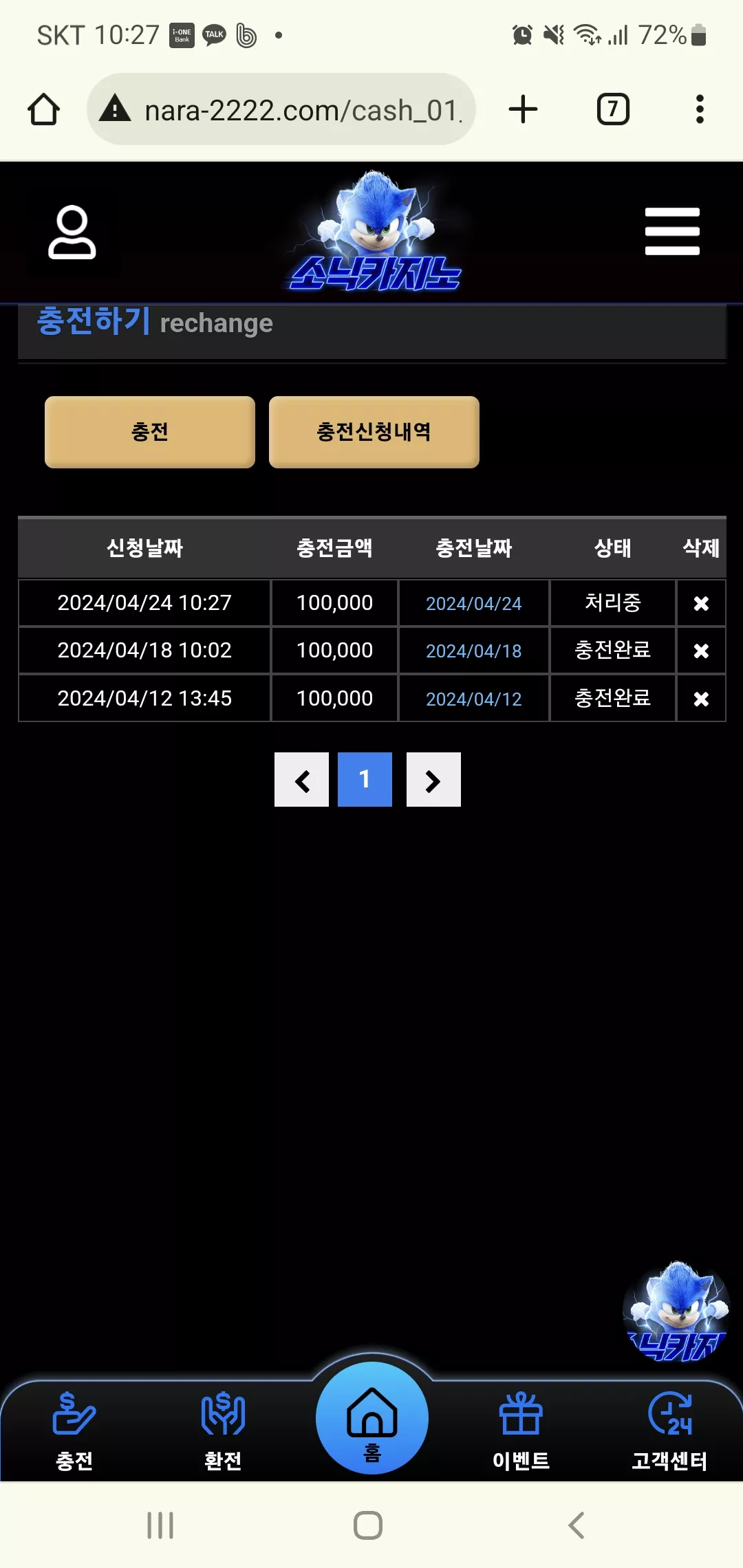Open browser overflow menu
The image size is (743, 1568).
coord(700,109)
